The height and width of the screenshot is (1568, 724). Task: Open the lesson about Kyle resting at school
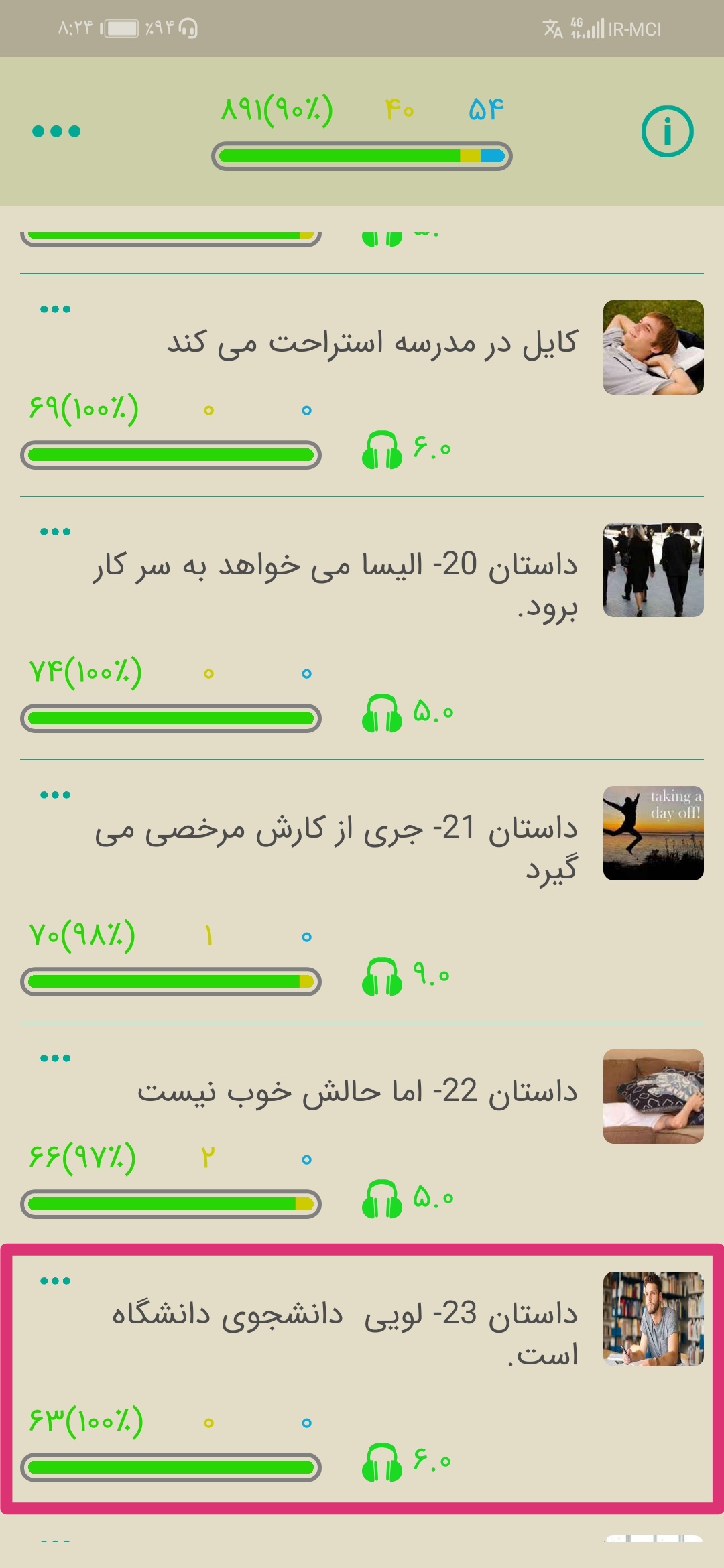(372, 343)
